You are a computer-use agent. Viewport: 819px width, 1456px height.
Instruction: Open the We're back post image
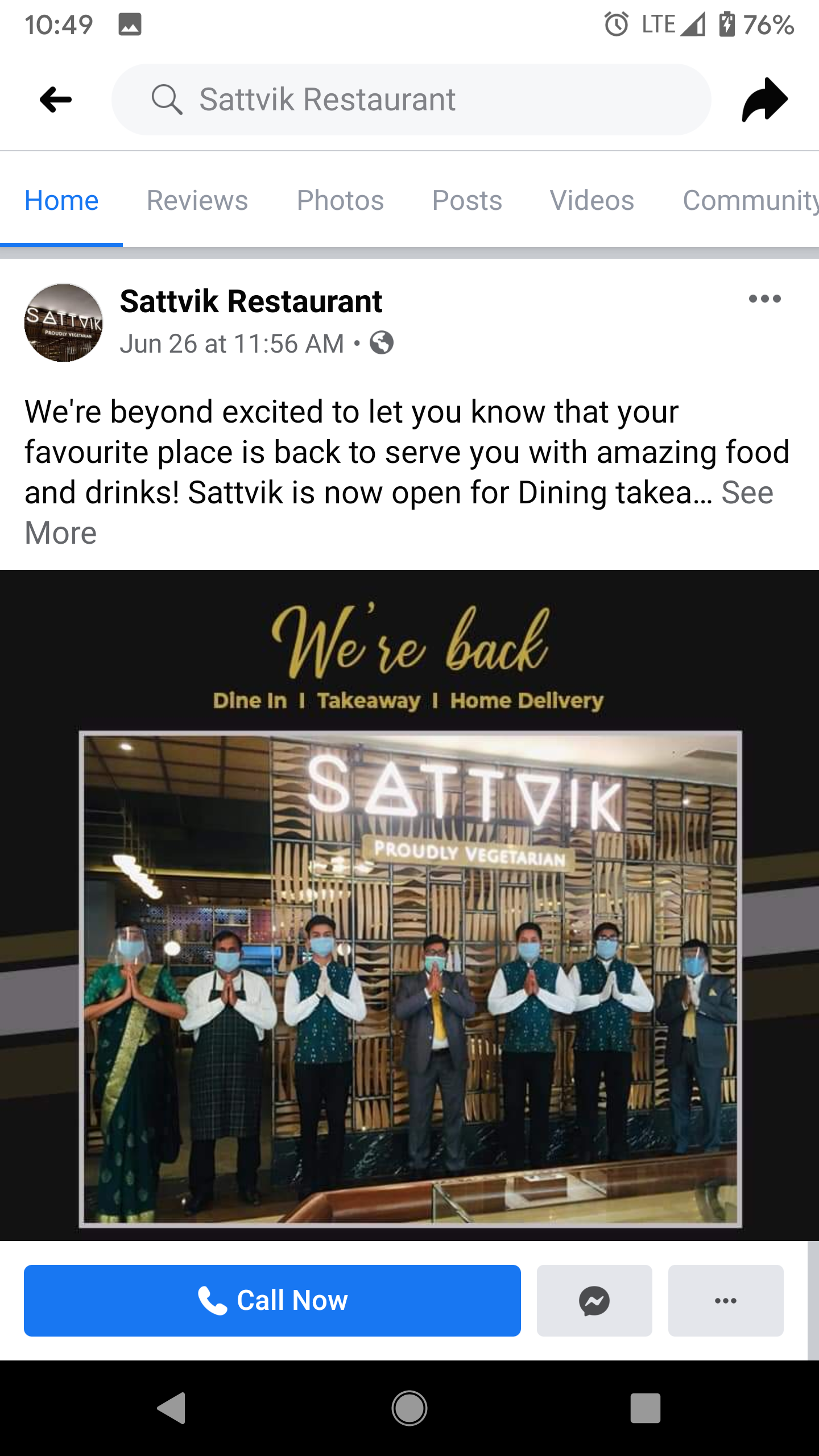[409, 904]
